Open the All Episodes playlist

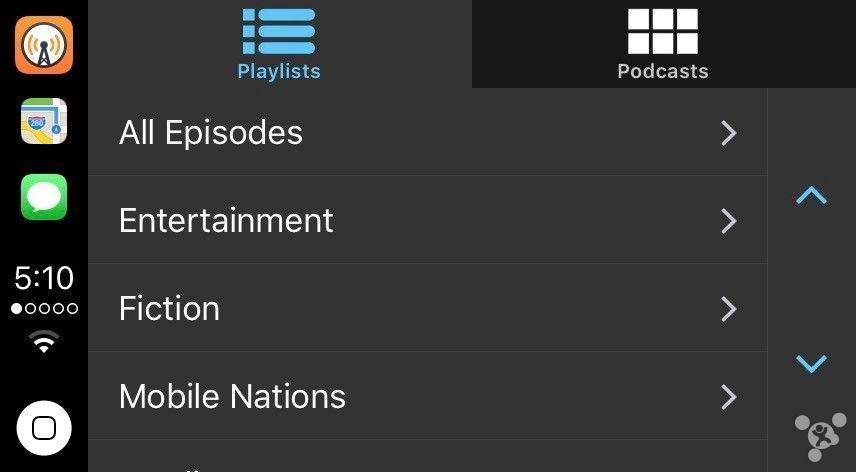tap(427, 133)
